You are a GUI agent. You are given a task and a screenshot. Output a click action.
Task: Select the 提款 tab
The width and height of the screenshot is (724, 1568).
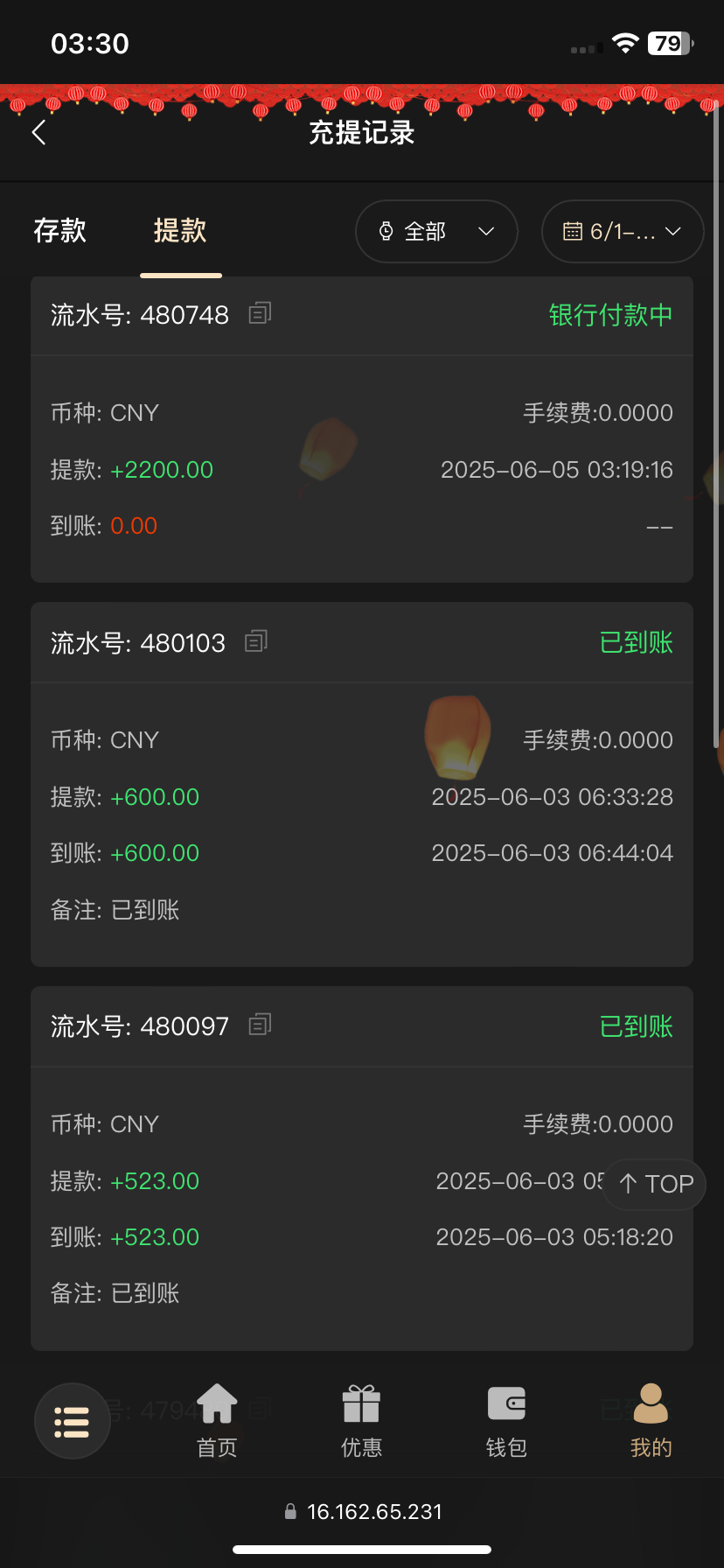[180, 231]
